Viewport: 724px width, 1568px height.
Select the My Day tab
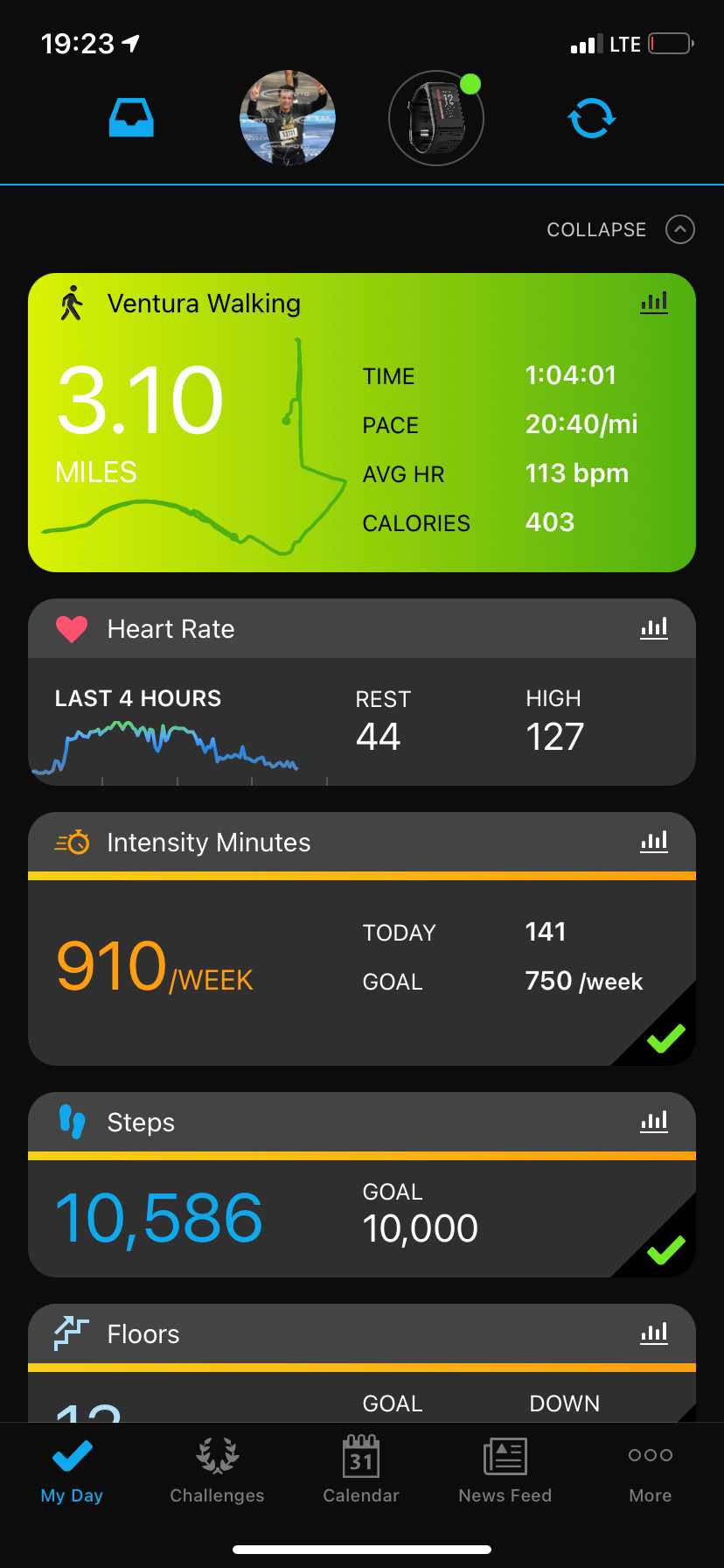[72, 1470]
